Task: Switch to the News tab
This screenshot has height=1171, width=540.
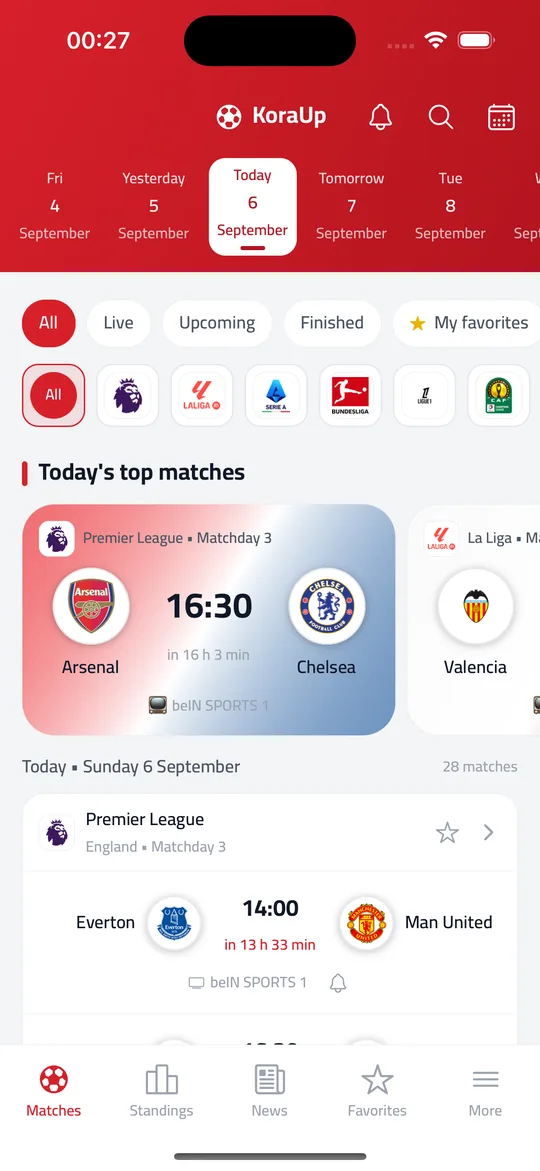Action: [x=269, y=1091]
